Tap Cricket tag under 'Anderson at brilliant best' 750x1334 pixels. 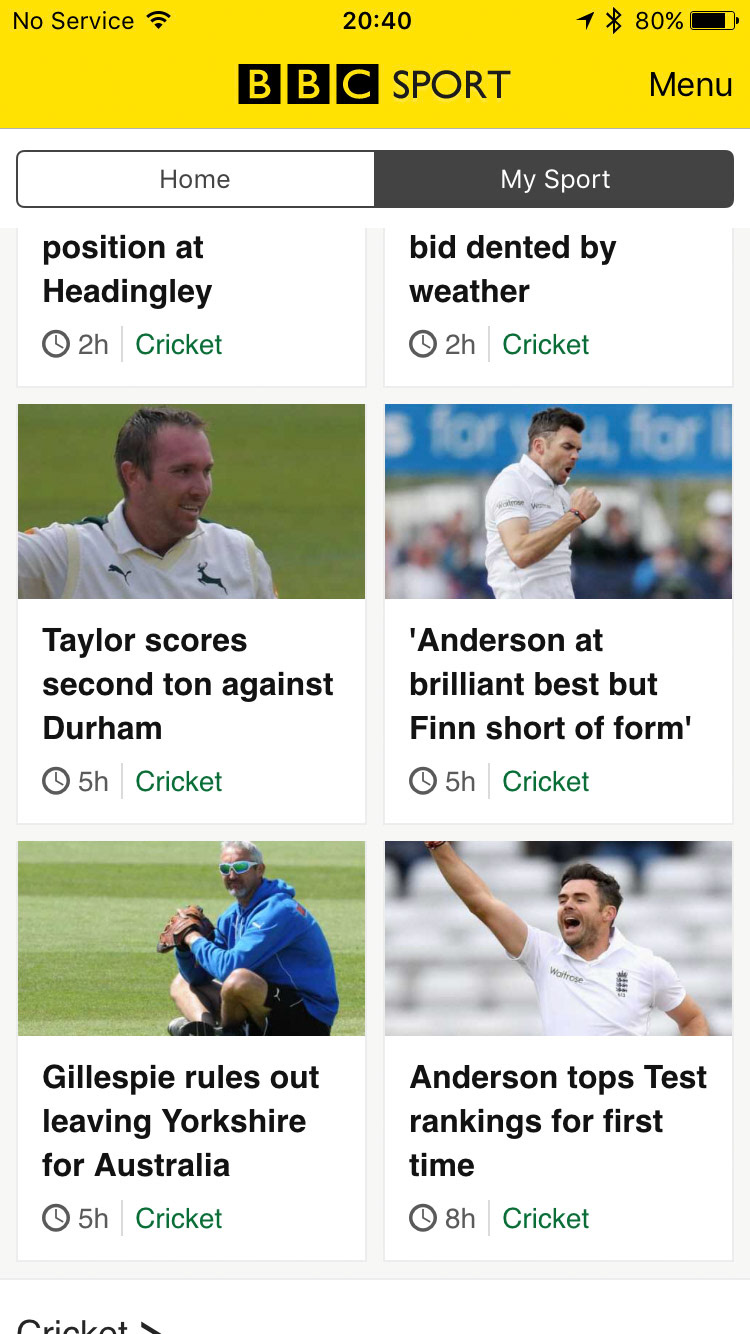pyautogui.click(x=545, y=781)
